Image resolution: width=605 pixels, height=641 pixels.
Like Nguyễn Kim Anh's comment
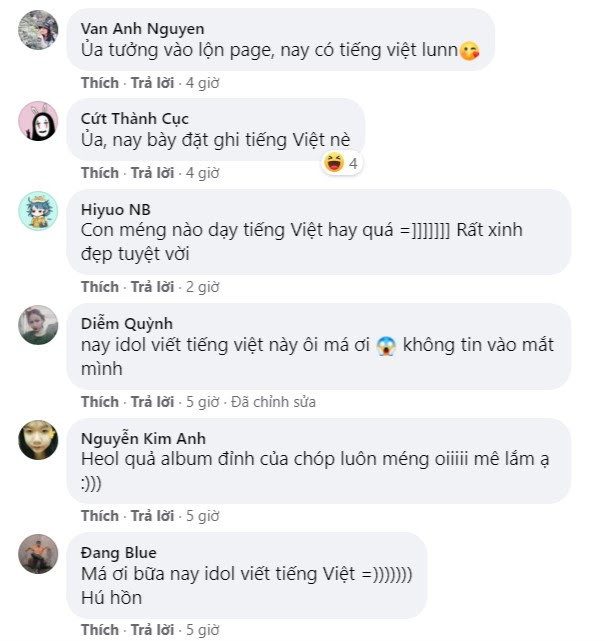pos(99,516)
